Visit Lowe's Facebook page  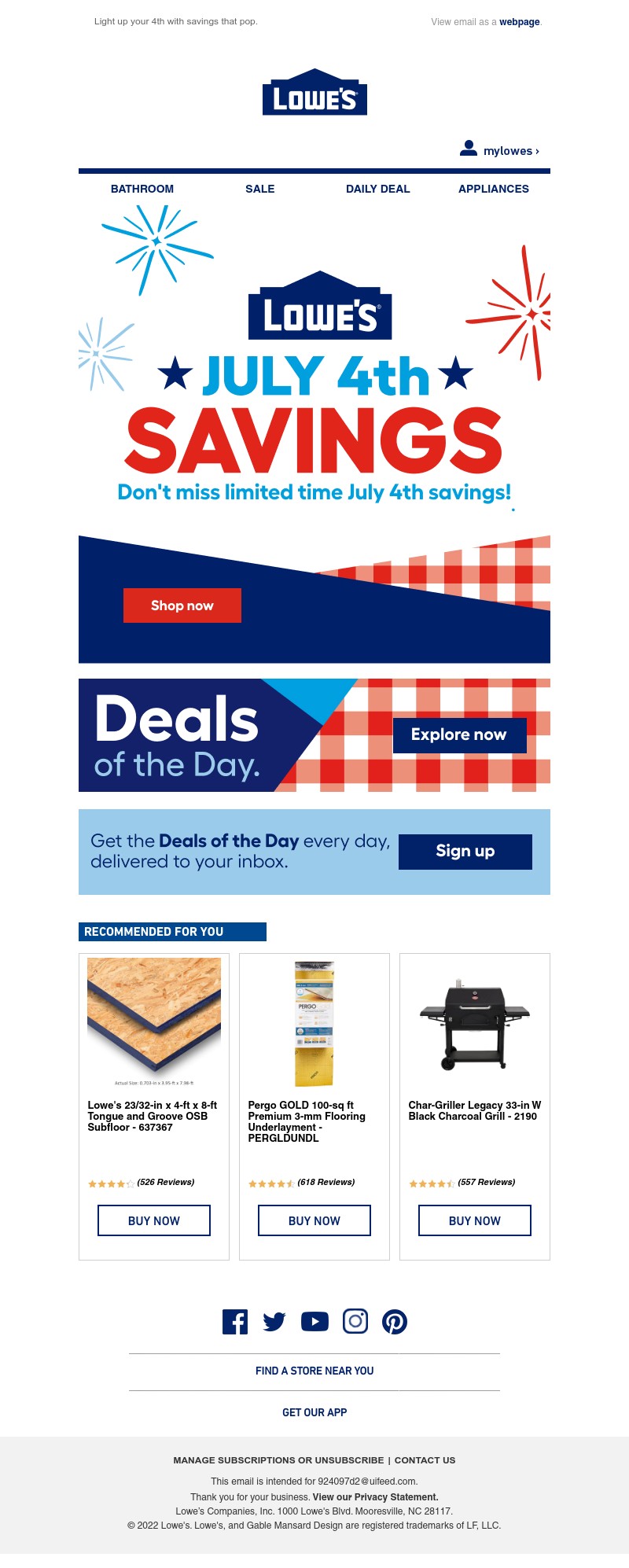click(235, 1322)
